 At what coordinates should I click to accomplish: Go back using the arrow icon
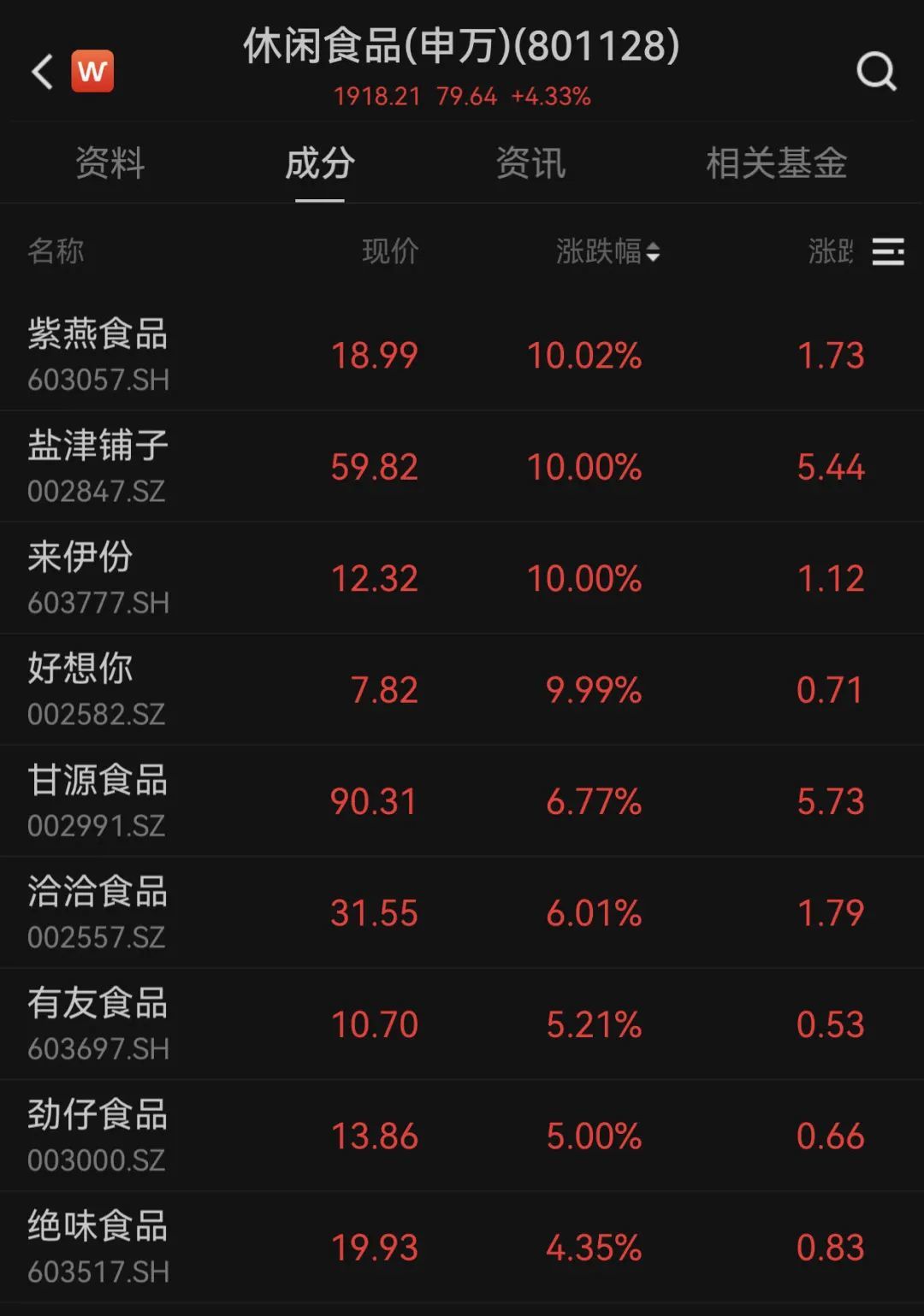pos(43,72)
